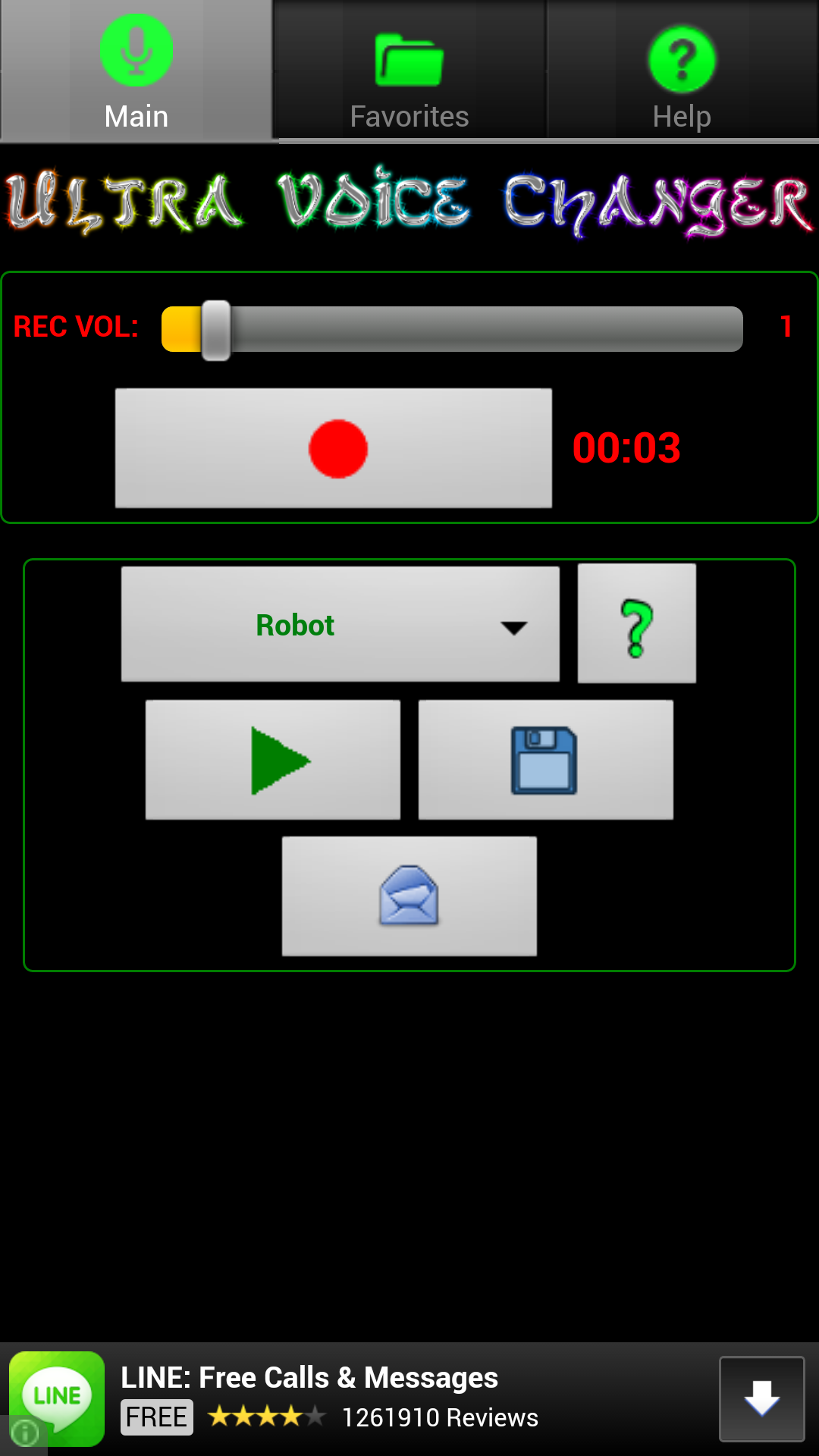Tap the question mark beside Robot
Screen dimensions: 819x1456
636,624
